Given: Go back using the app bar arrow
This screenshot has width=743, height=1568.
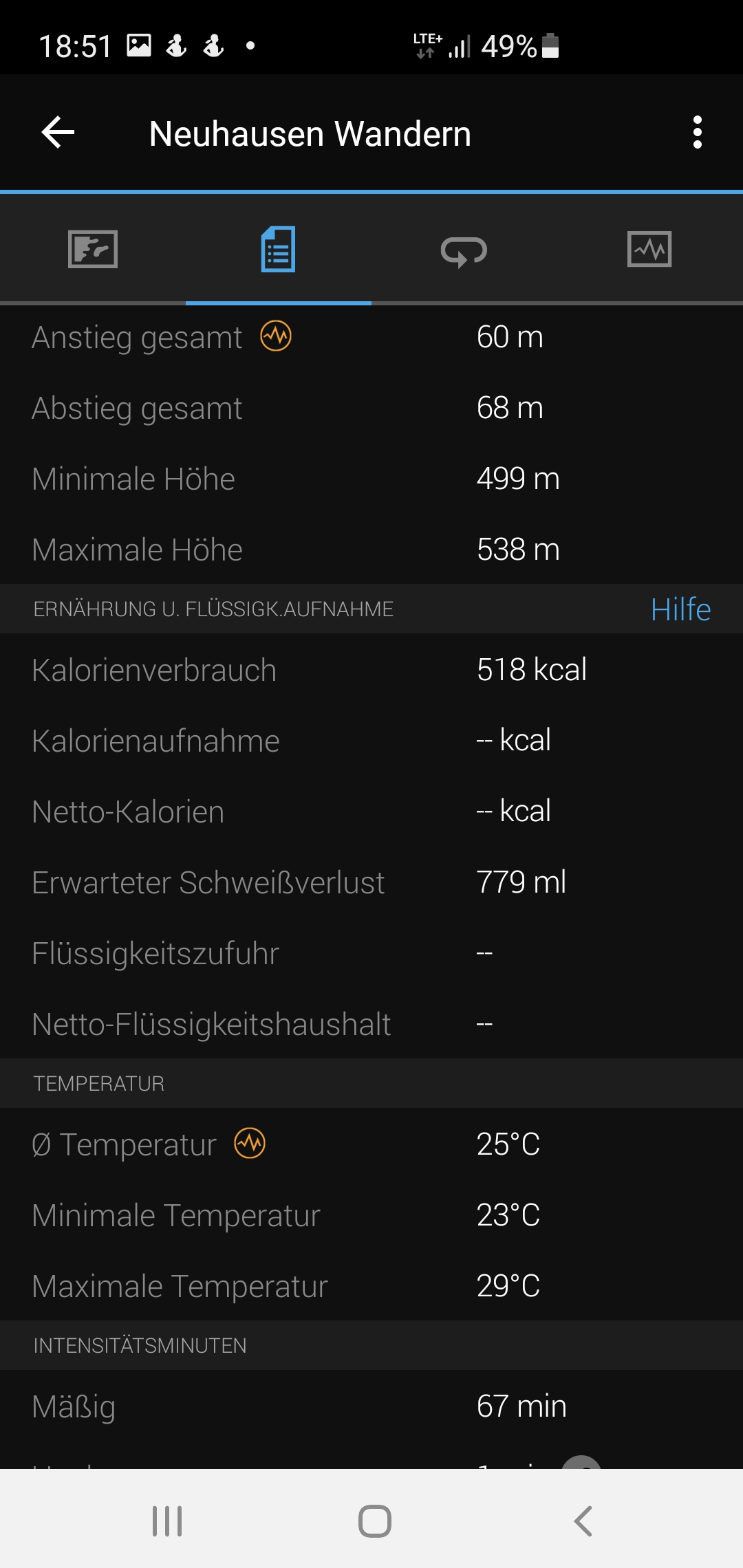Looking at the screenshot, I should pyautogui.click(x=58, y=133).
